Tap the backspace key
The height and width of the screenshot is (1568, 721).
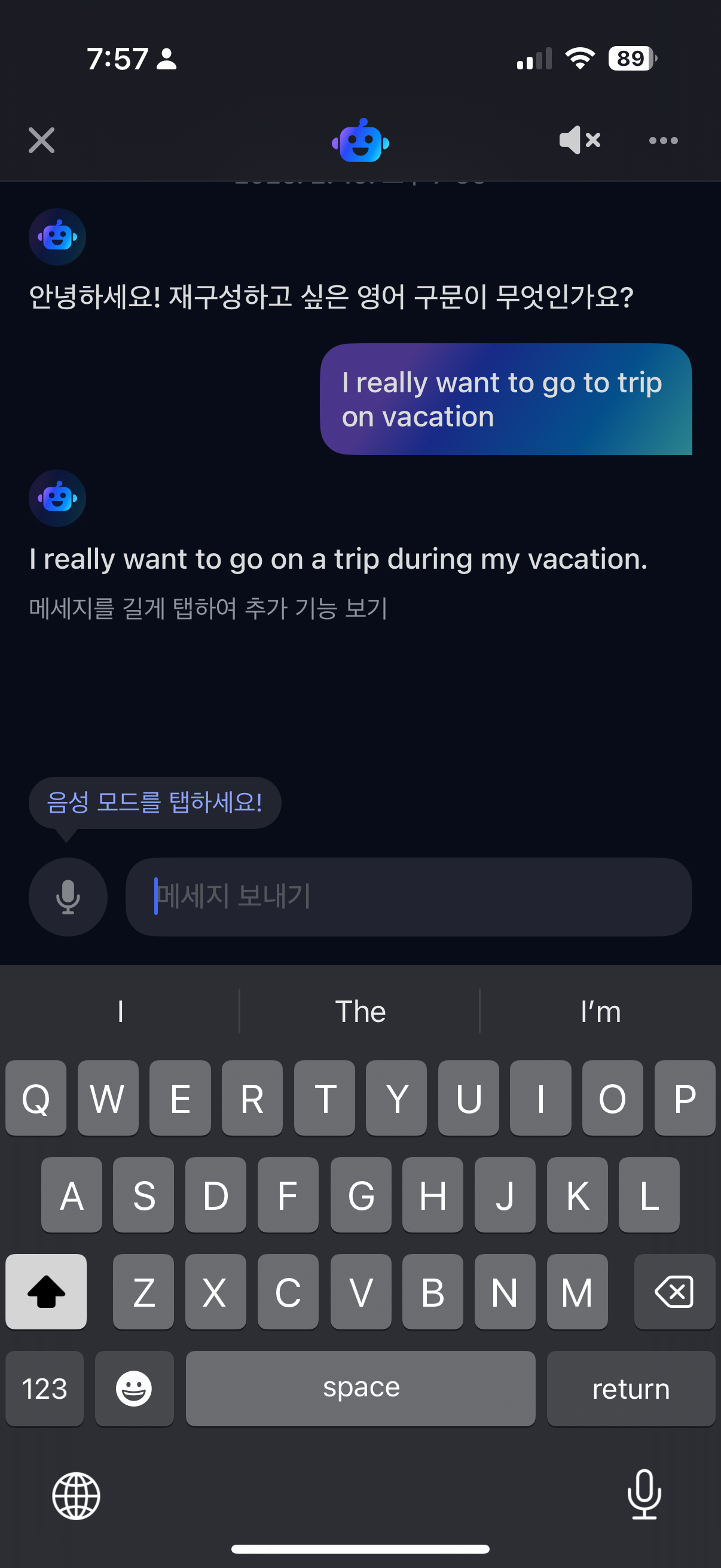(x=674, y=1292)
